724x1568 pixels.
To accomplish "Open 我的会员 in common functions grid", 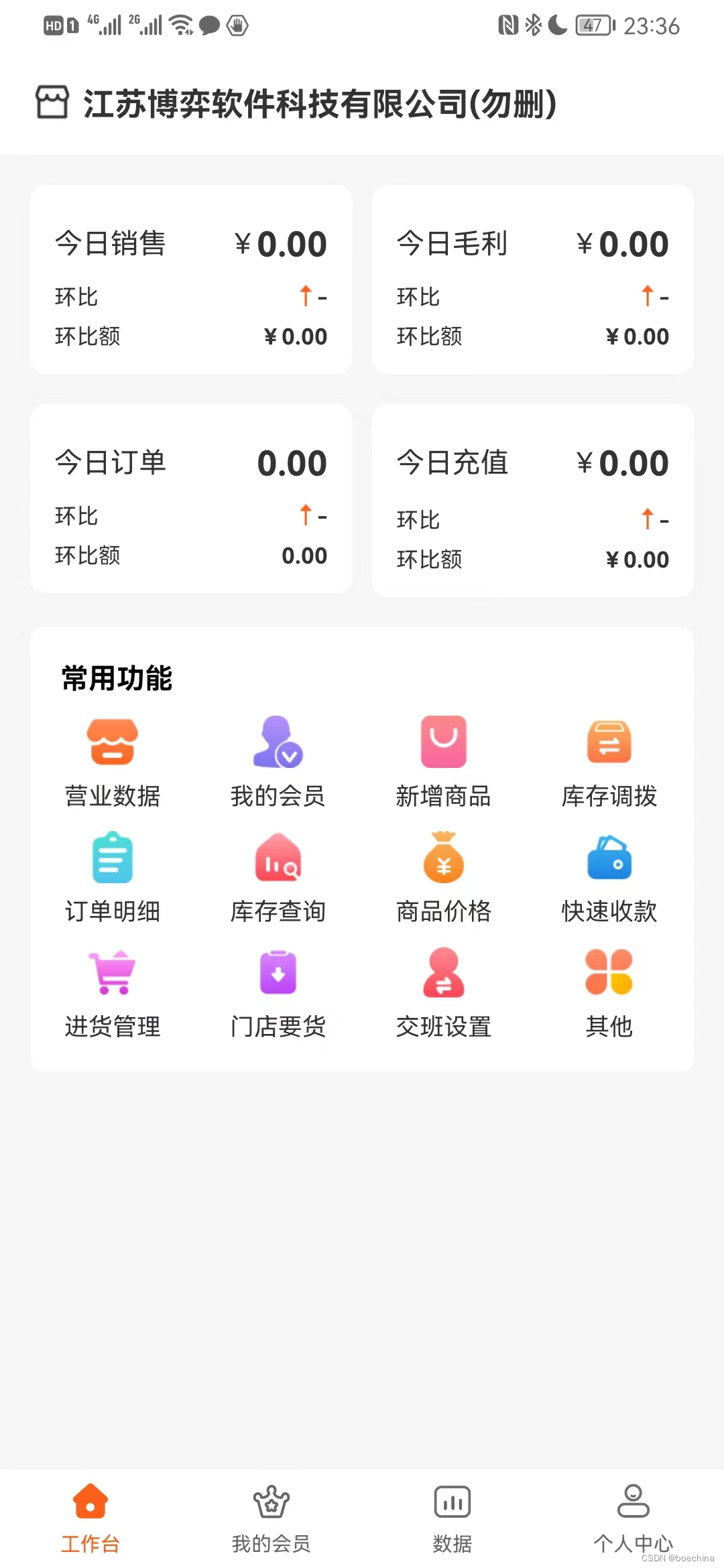I will point(278,761).
